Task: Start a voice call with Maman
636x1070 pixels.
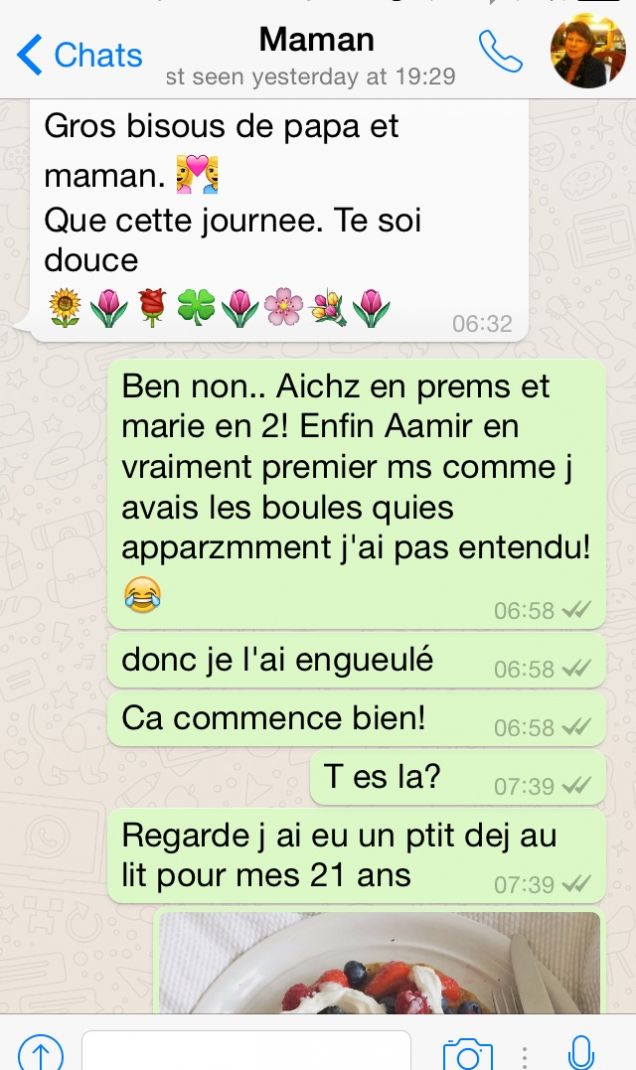Action: 500,52
